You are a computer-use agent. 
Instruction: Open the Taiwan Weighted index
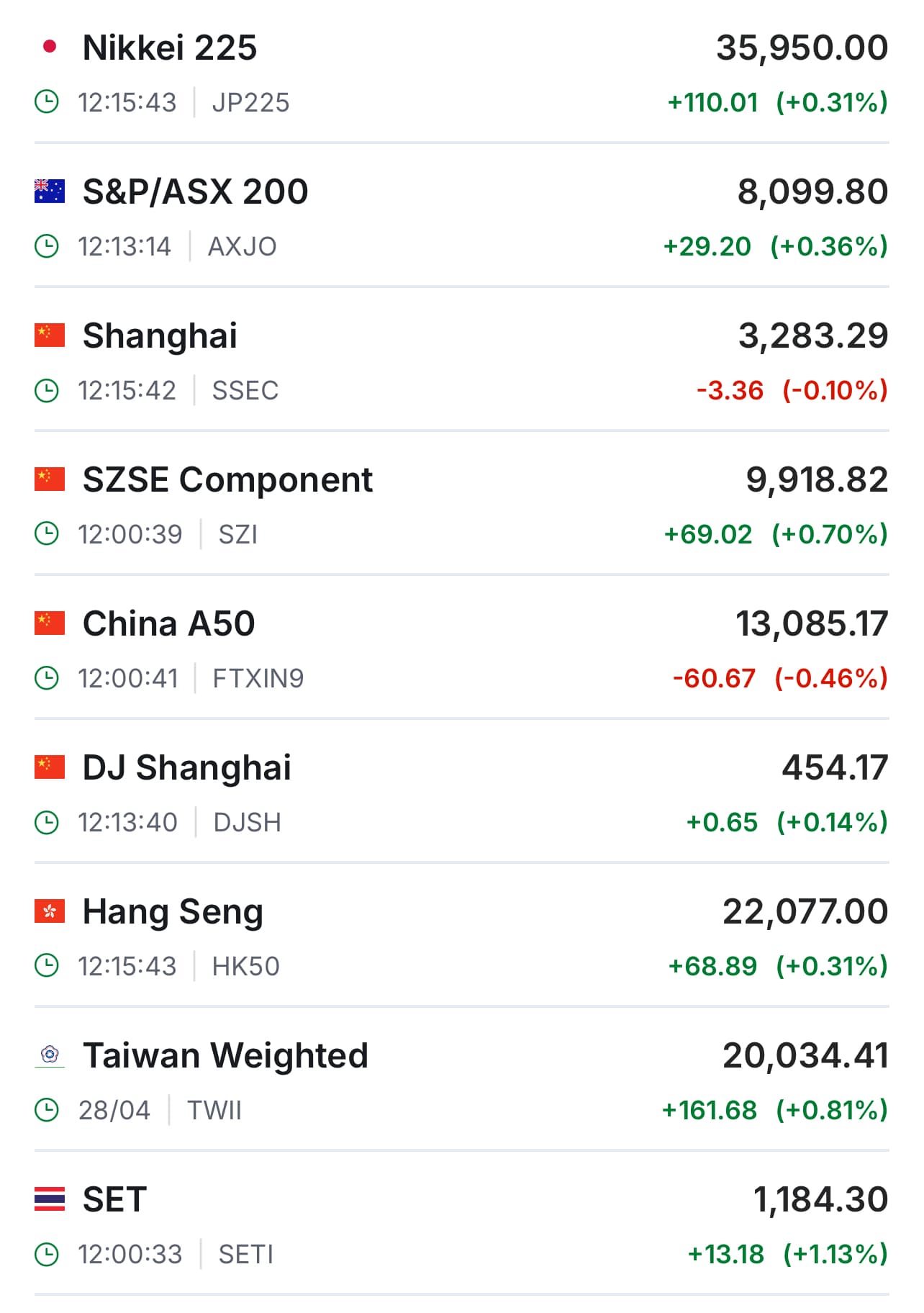tap(225, 1056)
